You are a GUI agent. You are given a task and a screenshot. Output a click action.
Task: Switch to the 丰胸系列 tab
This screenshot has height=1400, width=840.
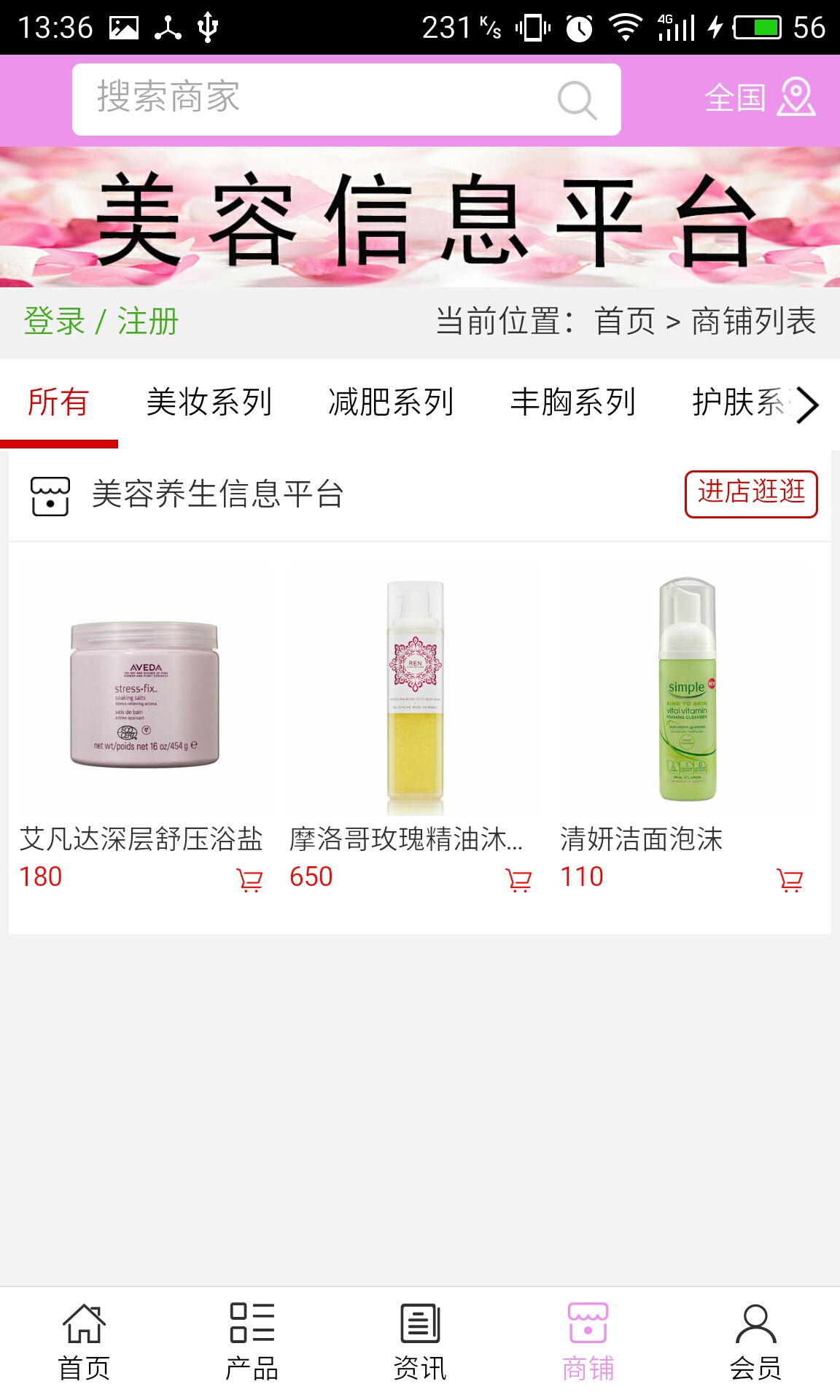coord(573,402)
